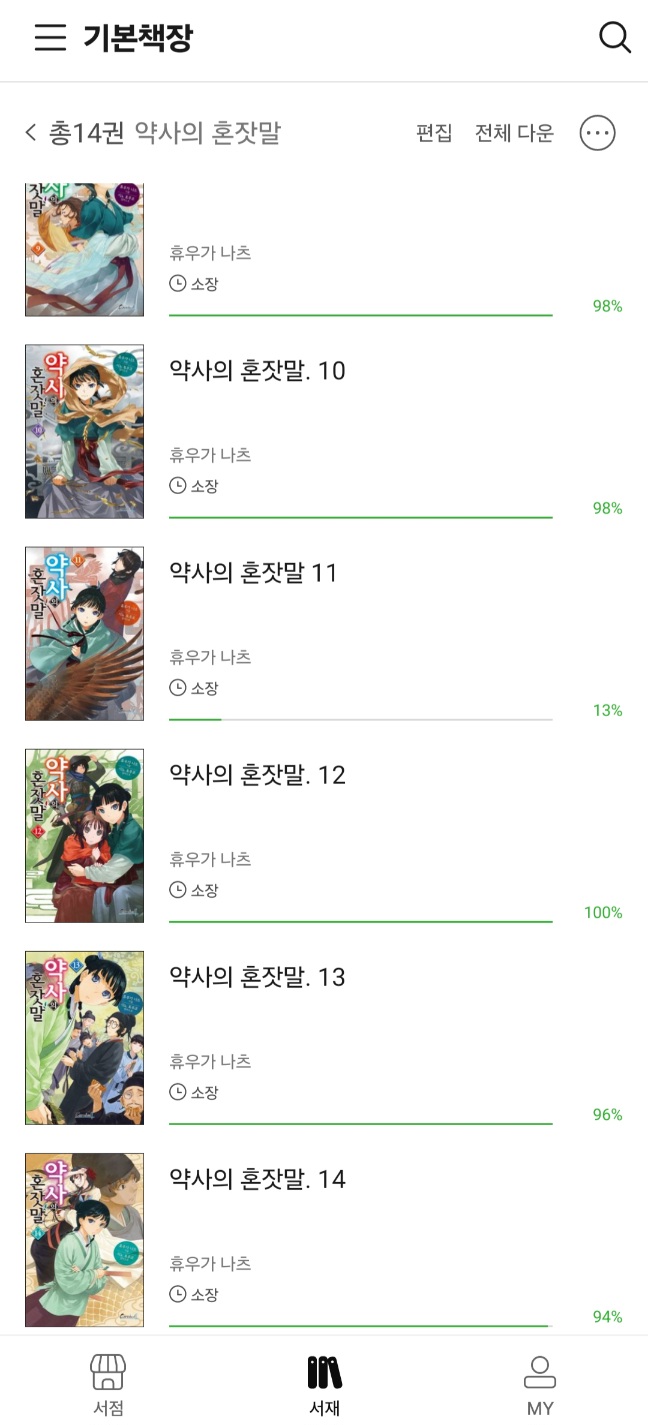Switch to the MY tab

[x=540, y=1383]
